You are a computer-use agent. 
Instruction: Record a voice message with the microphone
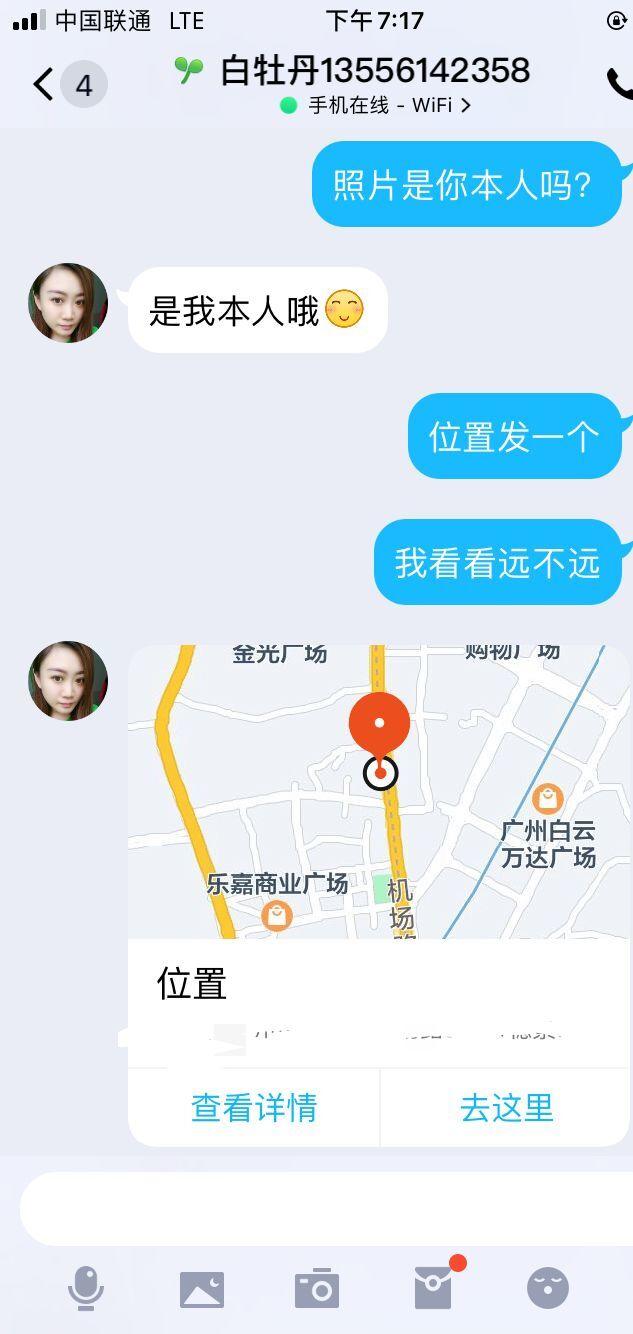pyautogui.click(x=86, y=1288)
